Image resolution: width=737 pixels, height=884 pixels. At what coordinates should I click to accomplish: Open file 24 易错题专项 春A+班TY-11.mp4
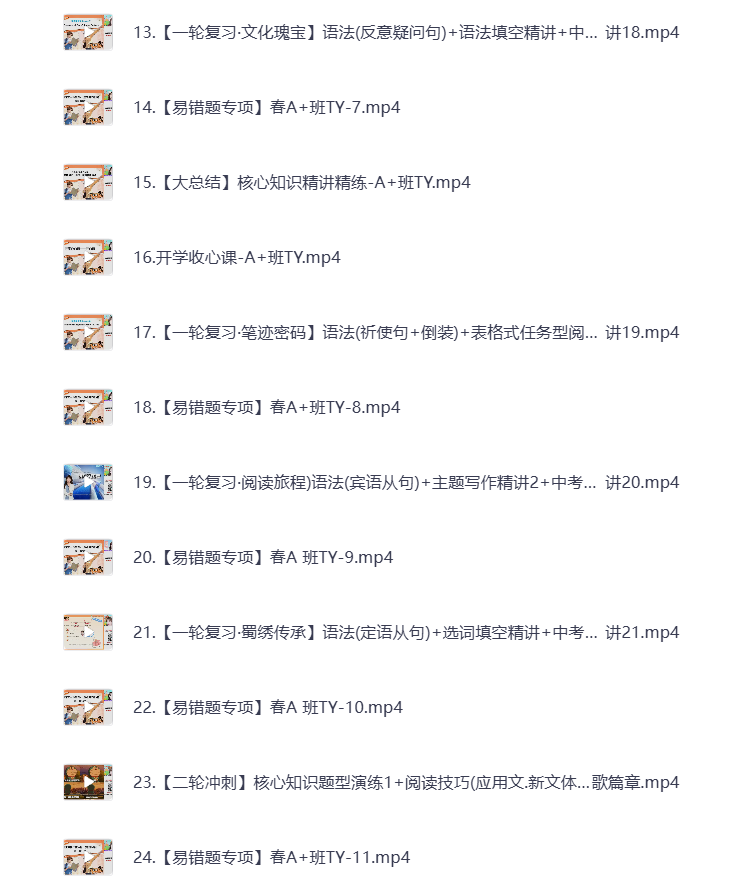(x=271, y=857)
